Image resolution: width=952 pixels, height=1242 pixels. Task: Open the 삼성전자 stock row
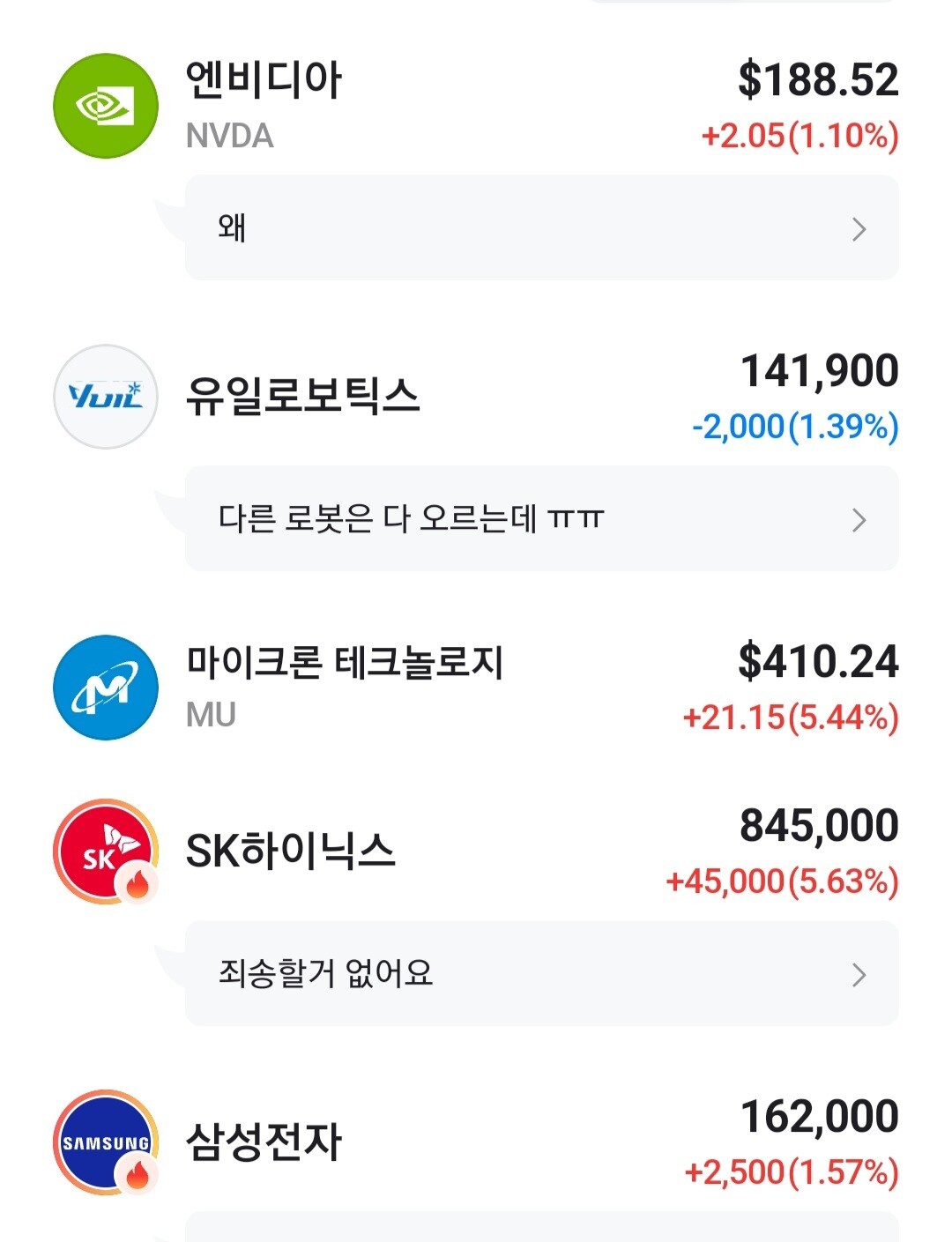click(476, 1142)
